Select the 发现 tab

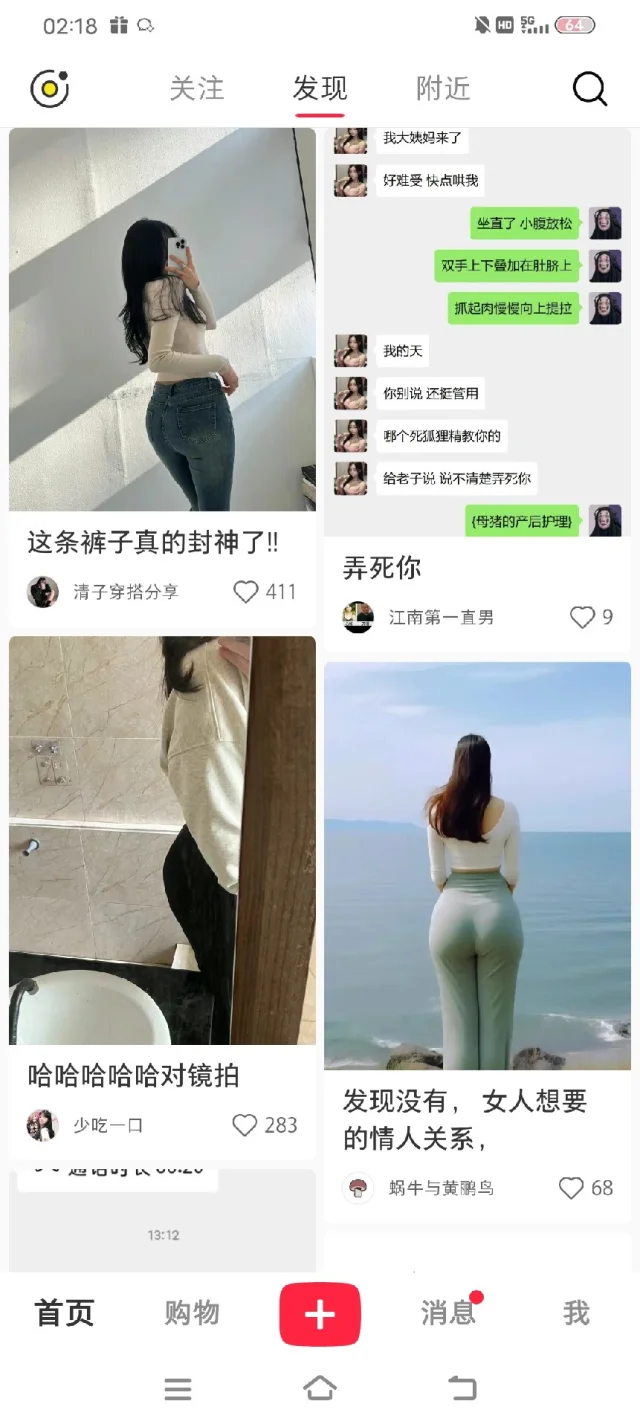point(320,88)
